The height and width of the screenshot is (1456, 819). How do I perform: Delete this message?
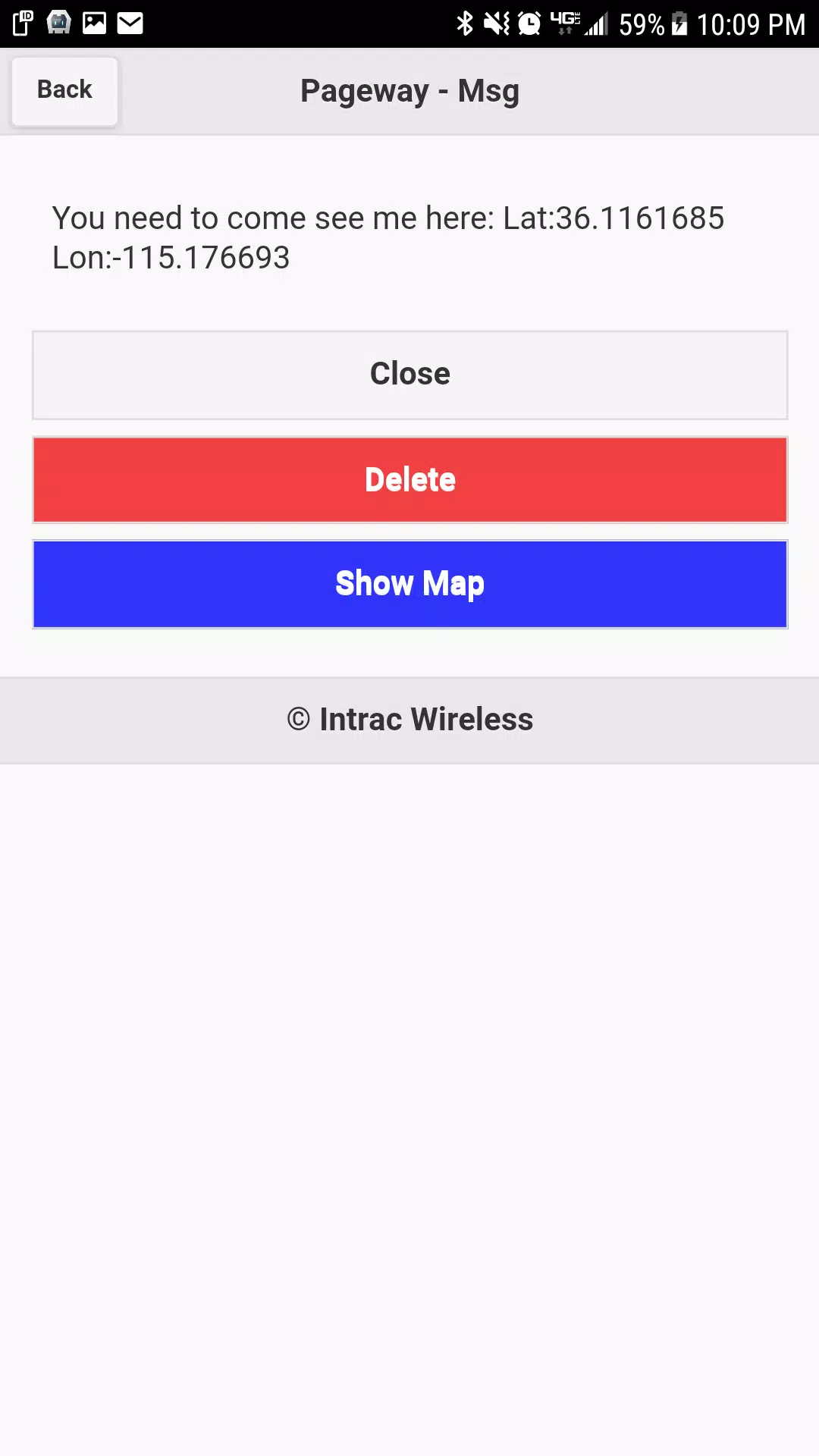[x=409, y=479]
